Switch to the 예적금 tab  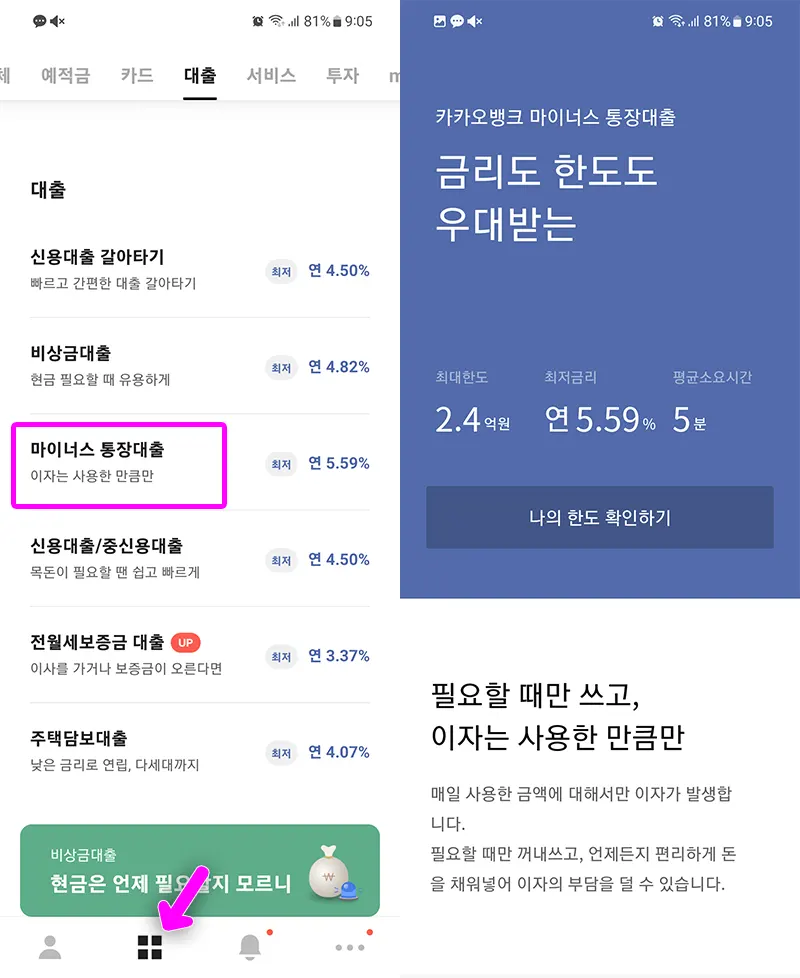pos(65,76)
